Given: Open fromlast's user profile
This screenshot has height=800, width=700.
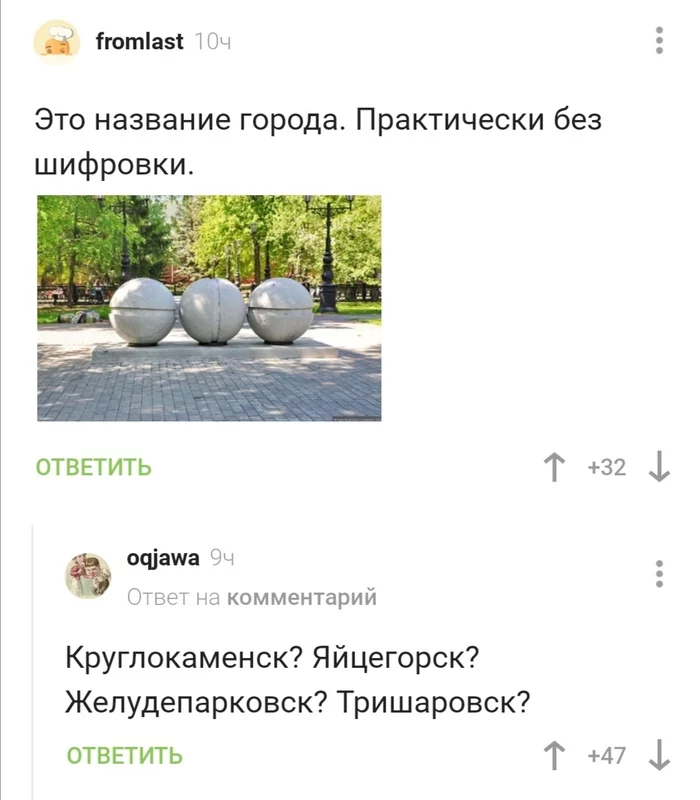Looking at the screenshot, I should 139,42.
